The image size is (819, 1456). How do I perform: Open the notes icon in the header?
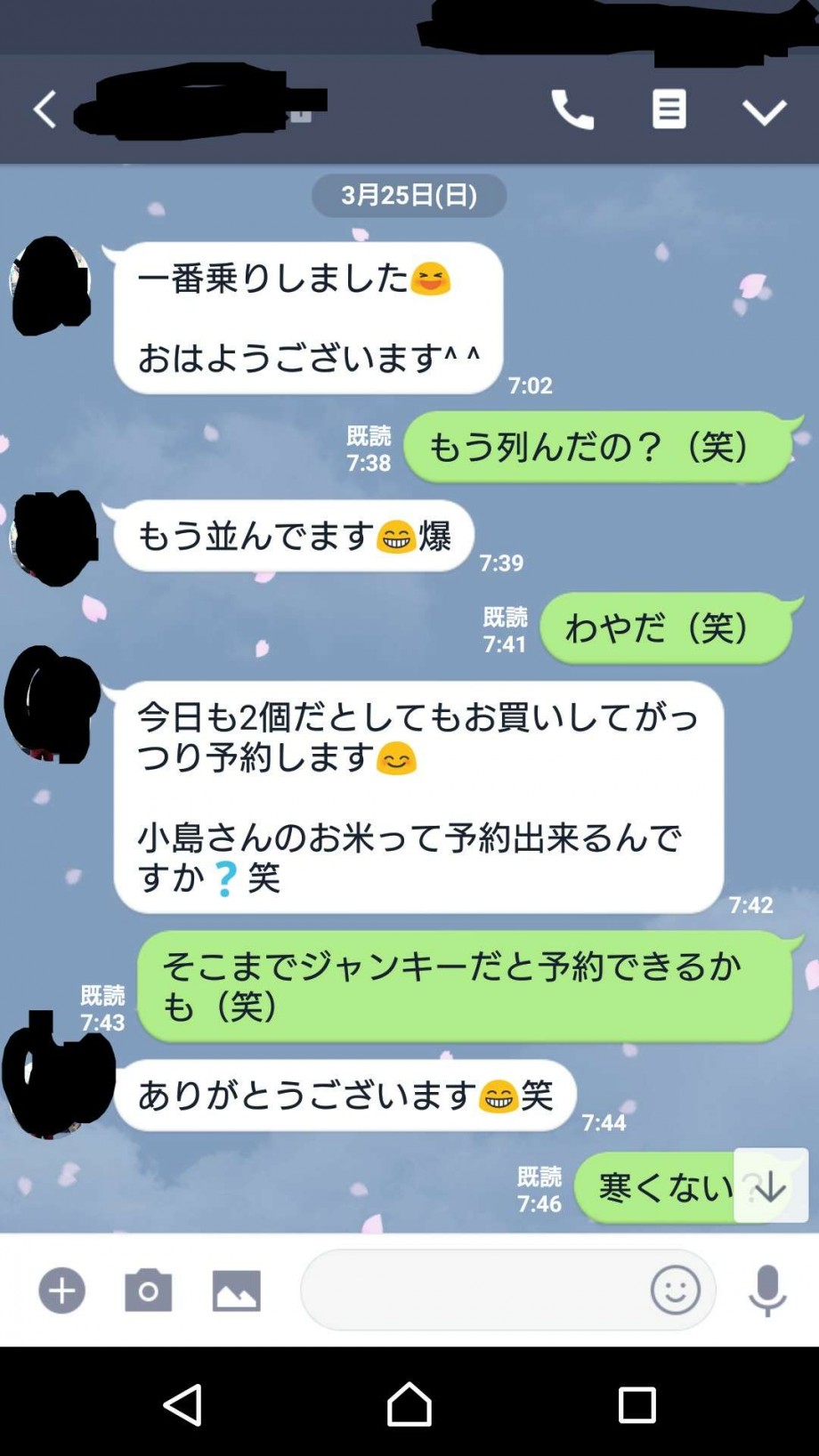click(669, 109)
